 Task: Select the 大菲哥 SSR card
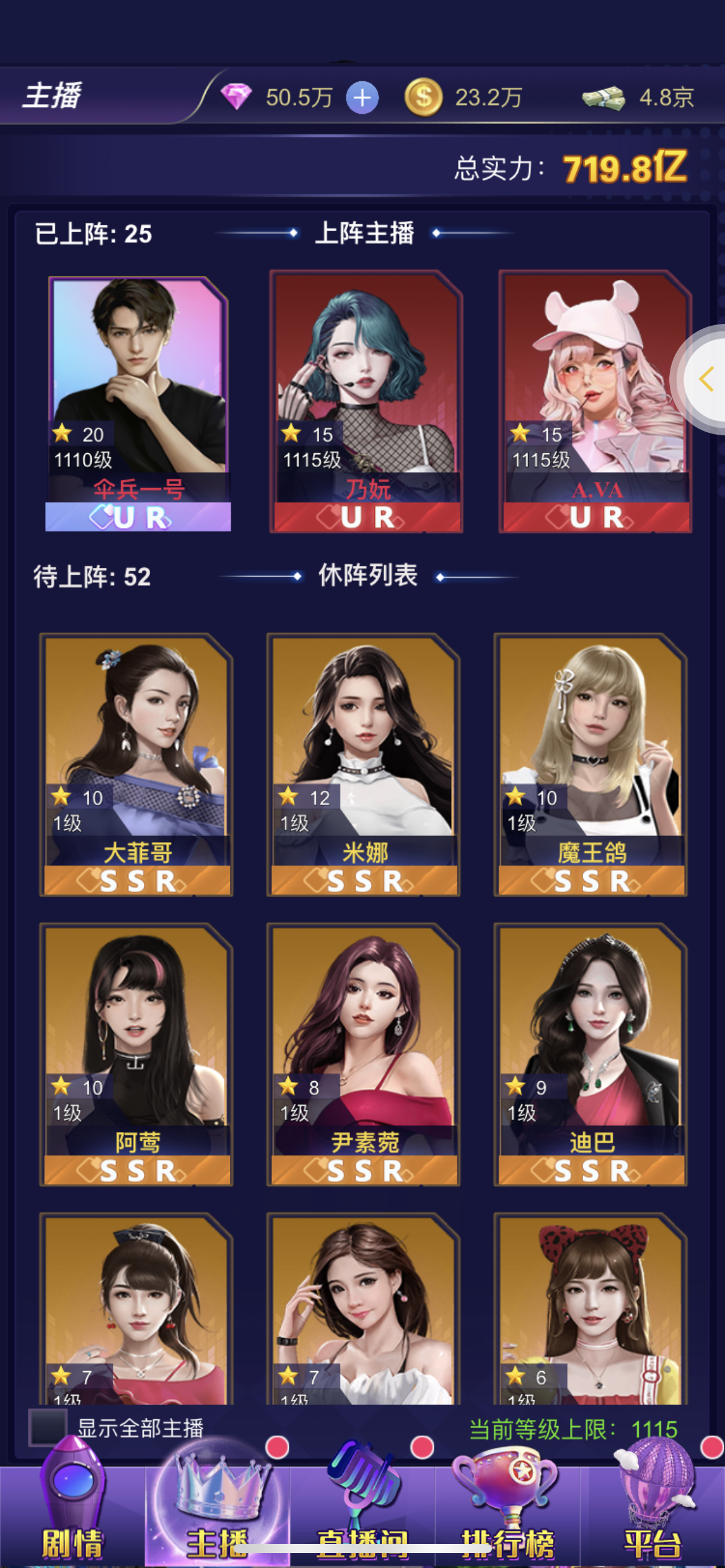tap(136, 764)
